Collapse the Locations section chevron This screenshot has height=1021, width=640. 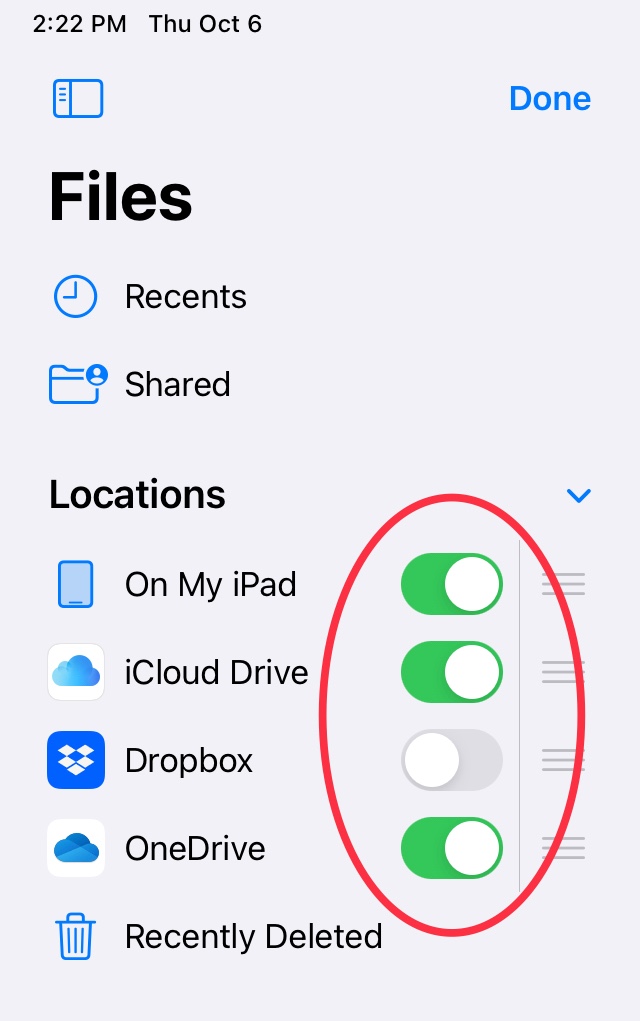578,496
